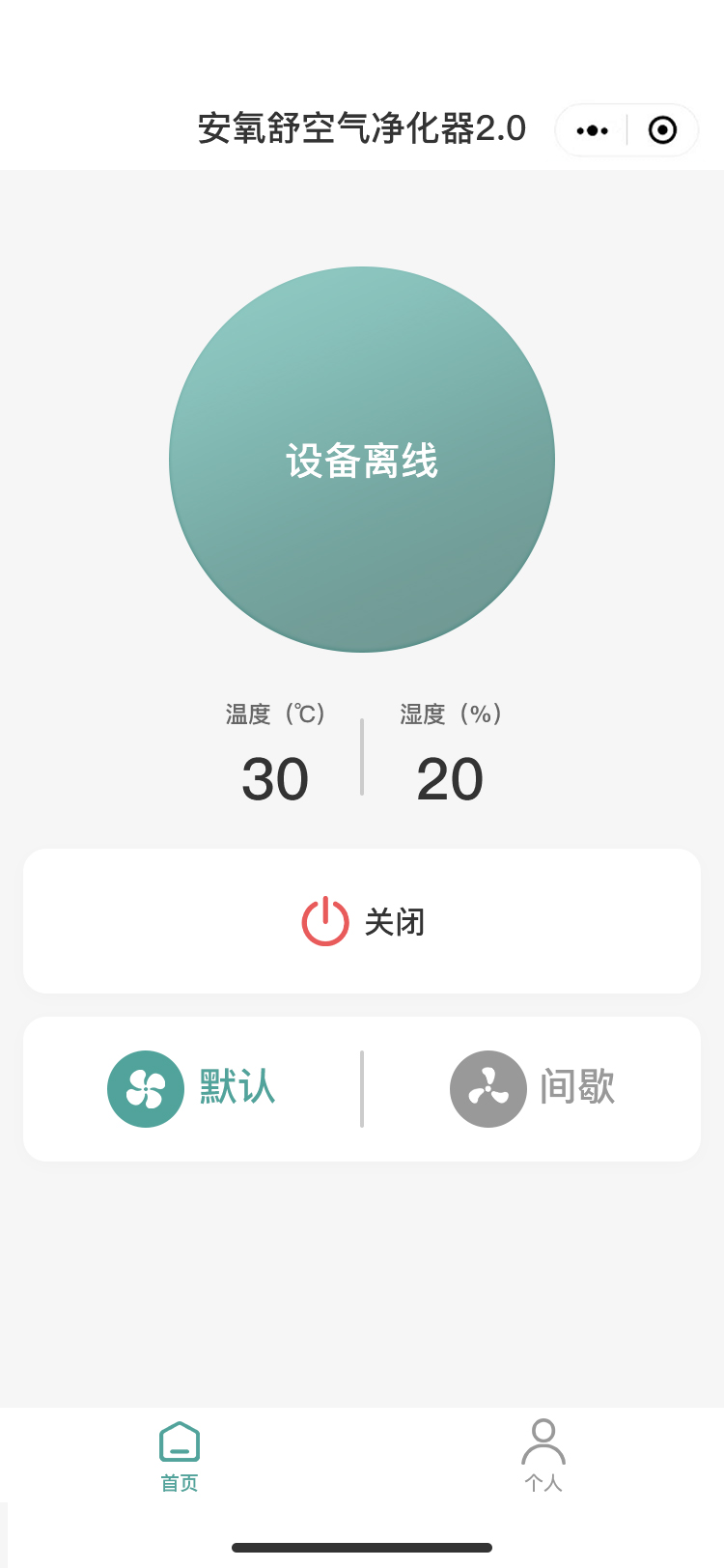Click the 湿度（%）label
724x1568 pixels.
[449, 714]
